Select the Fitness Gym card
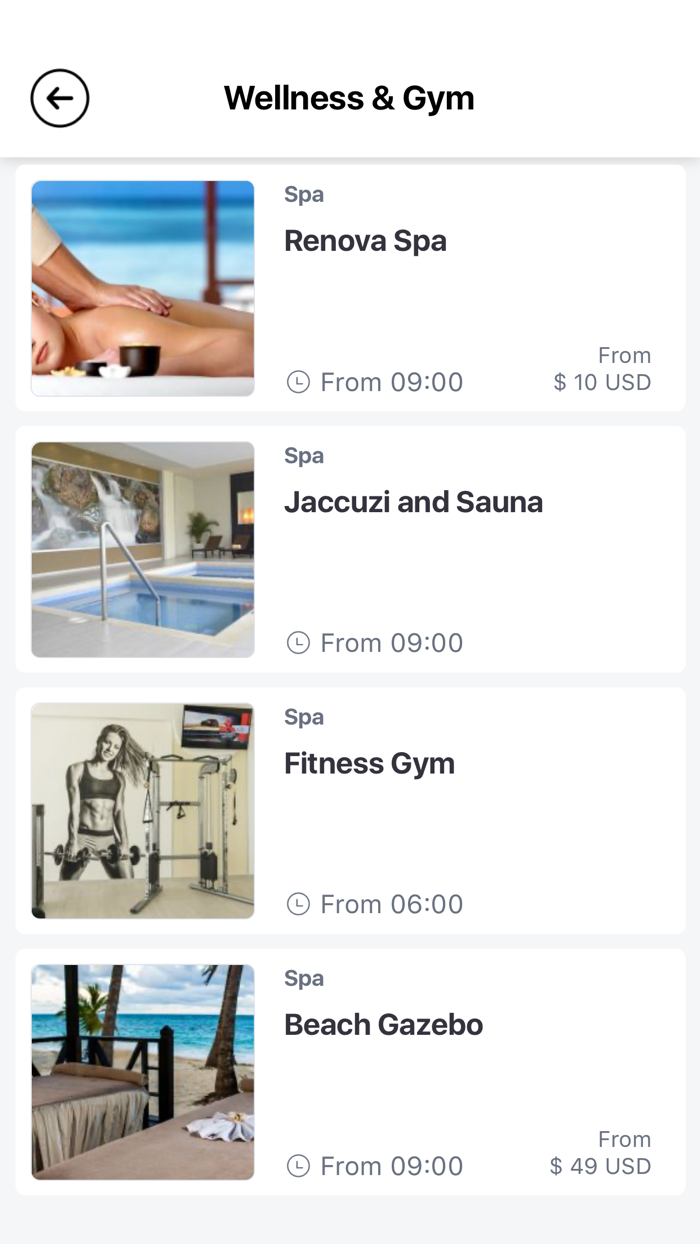 coord(350,810)
